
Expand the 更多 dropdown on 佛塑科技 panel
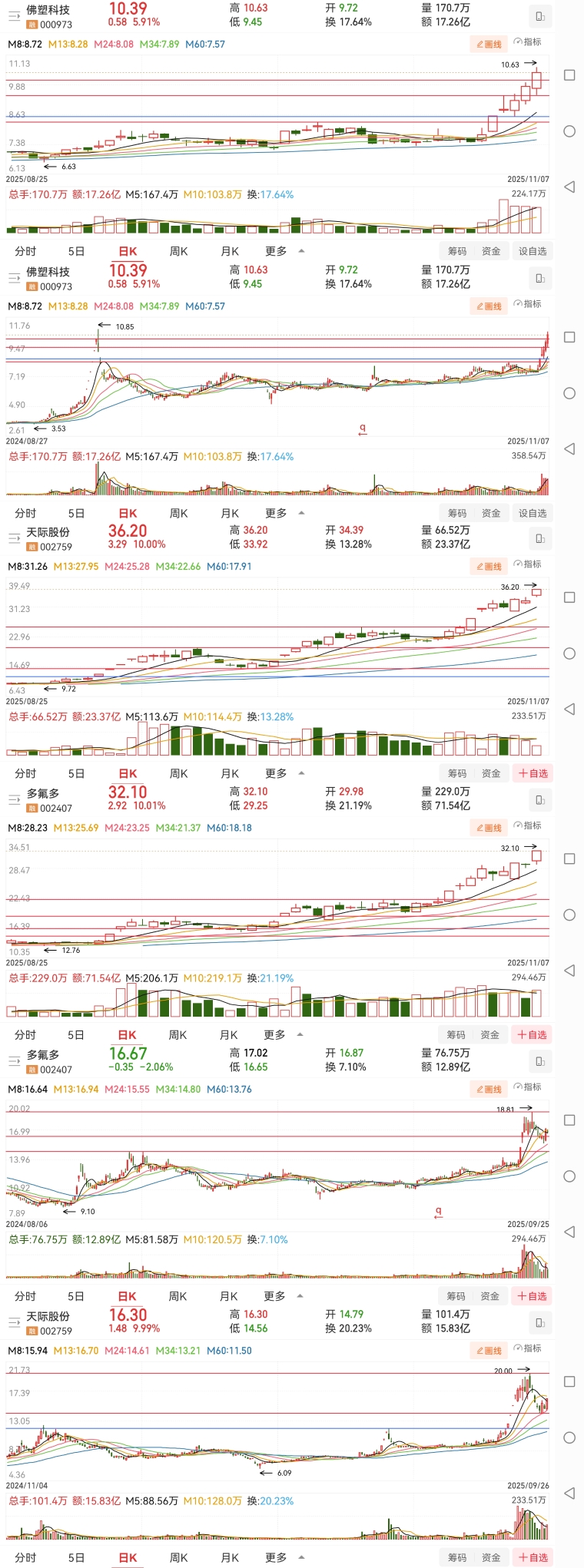point(275,251)
